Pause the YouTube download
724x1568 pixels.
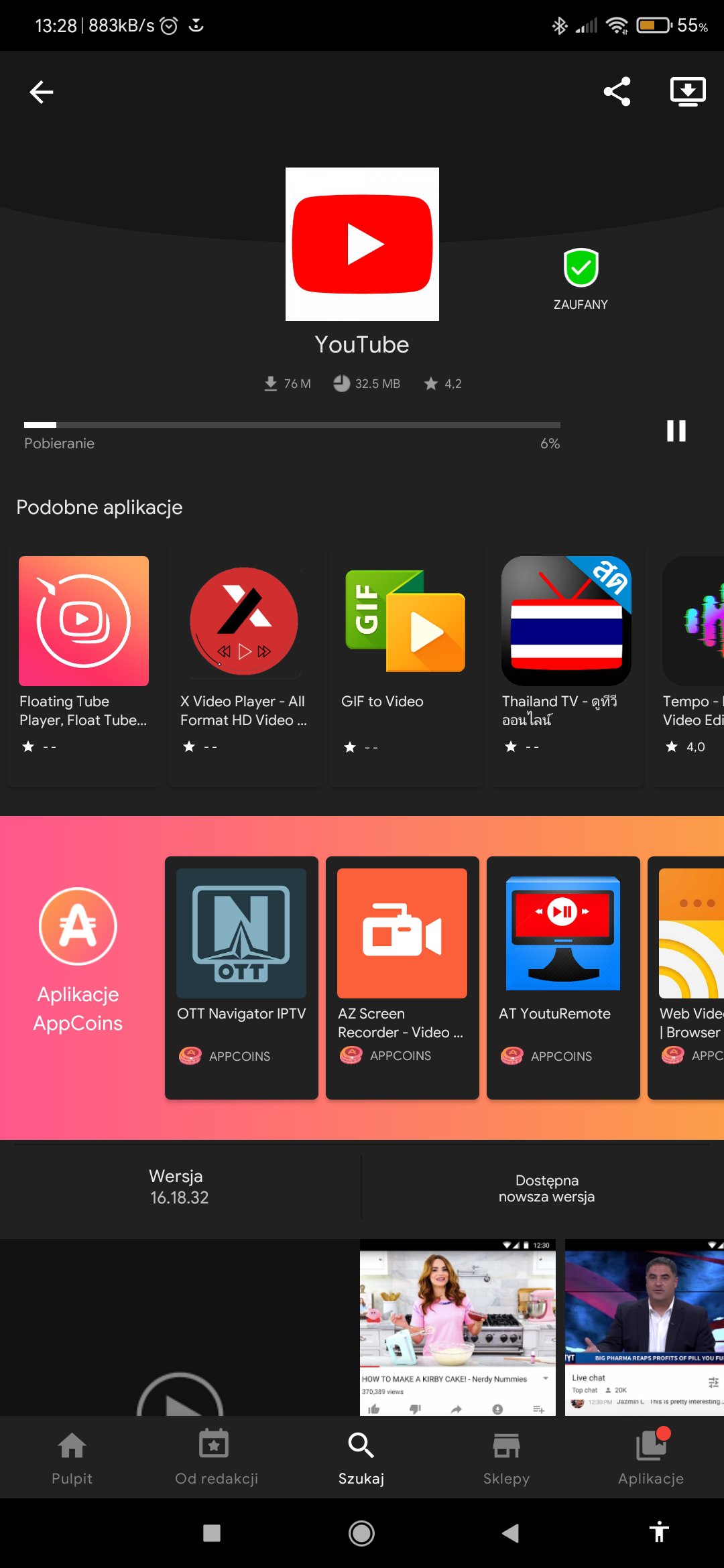pyautogui.click(x=676, y=431)
